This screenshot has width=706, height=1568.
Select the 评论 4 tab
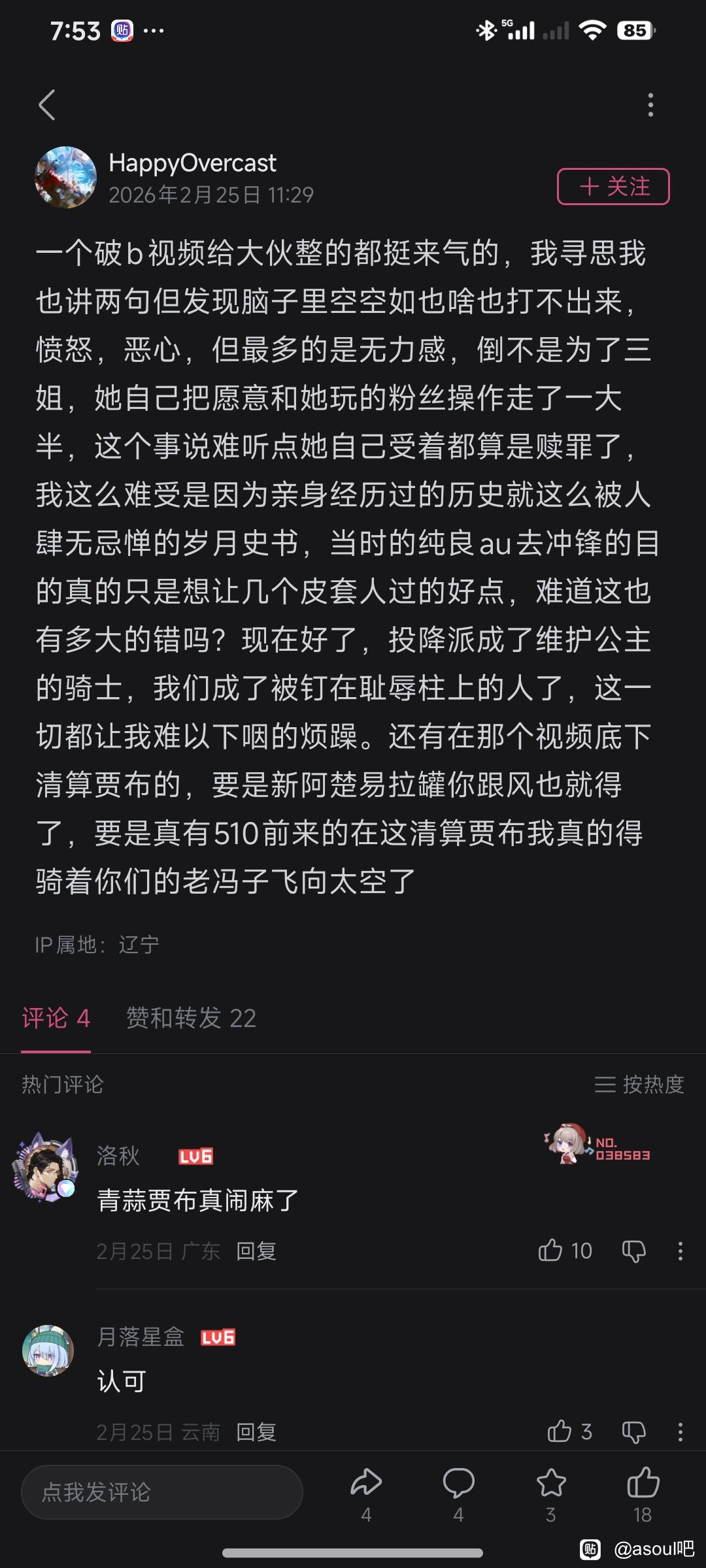[56, 1018]
